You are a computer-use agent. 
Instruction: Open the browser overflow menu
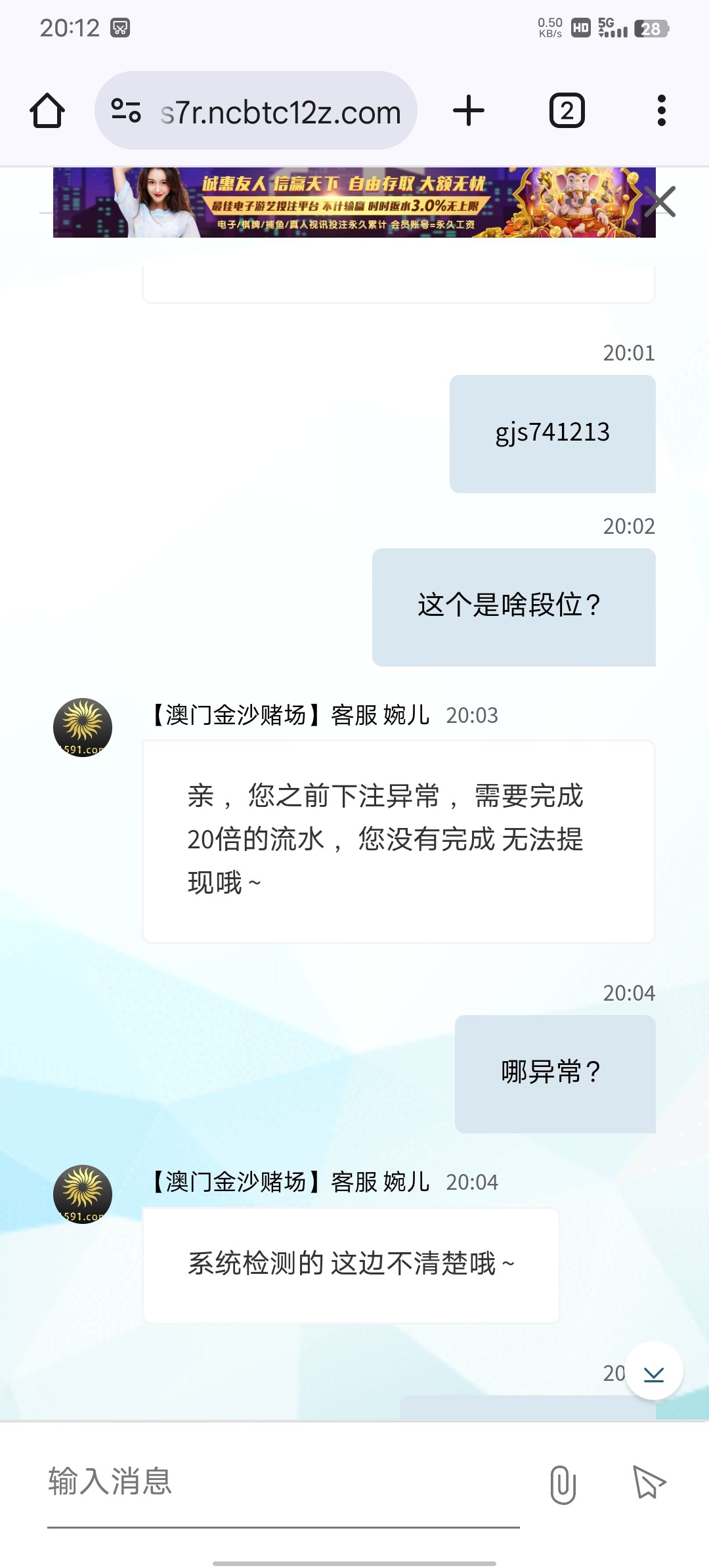tap(661, 111)
